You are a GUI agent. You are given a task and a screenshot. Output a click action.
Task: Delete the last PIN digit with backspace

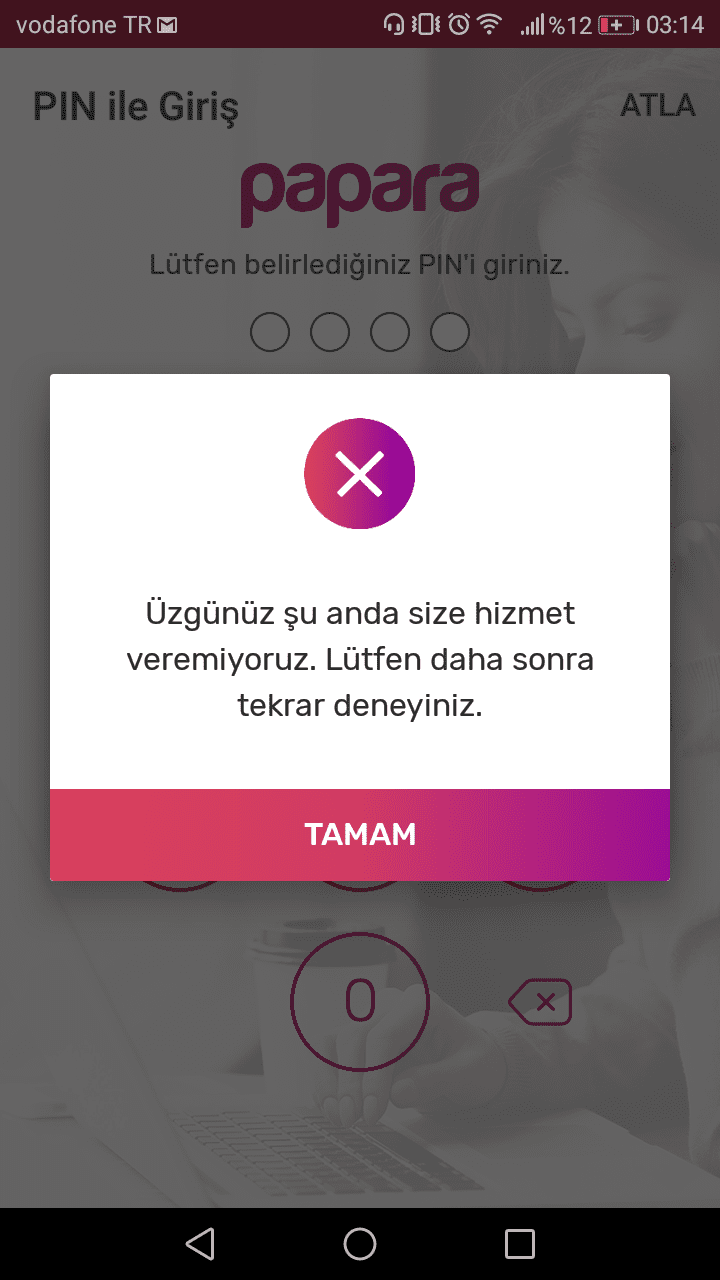(x=540, y=1002)
